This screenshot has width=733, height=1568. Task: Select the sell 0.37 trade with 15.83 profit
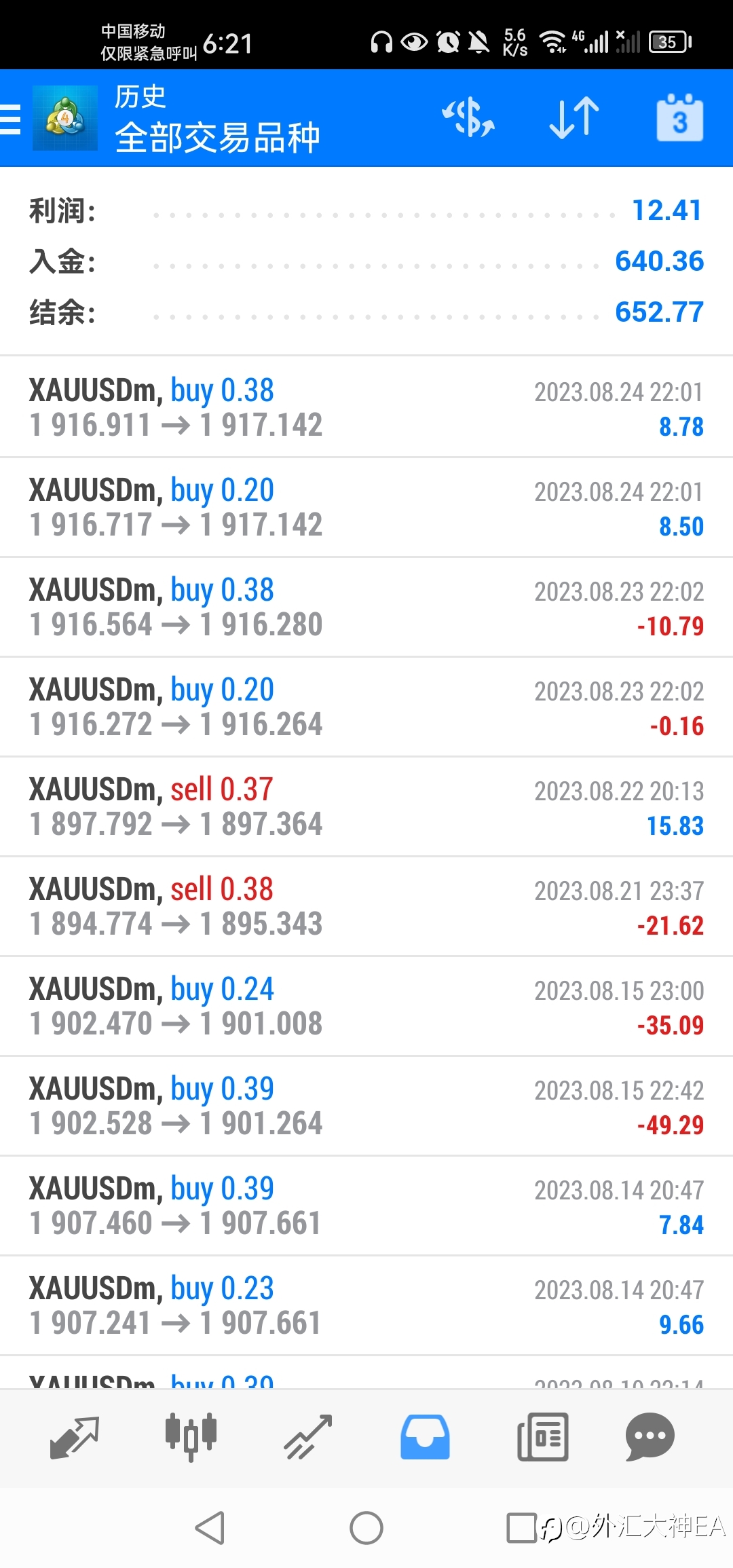pos(366,806)
